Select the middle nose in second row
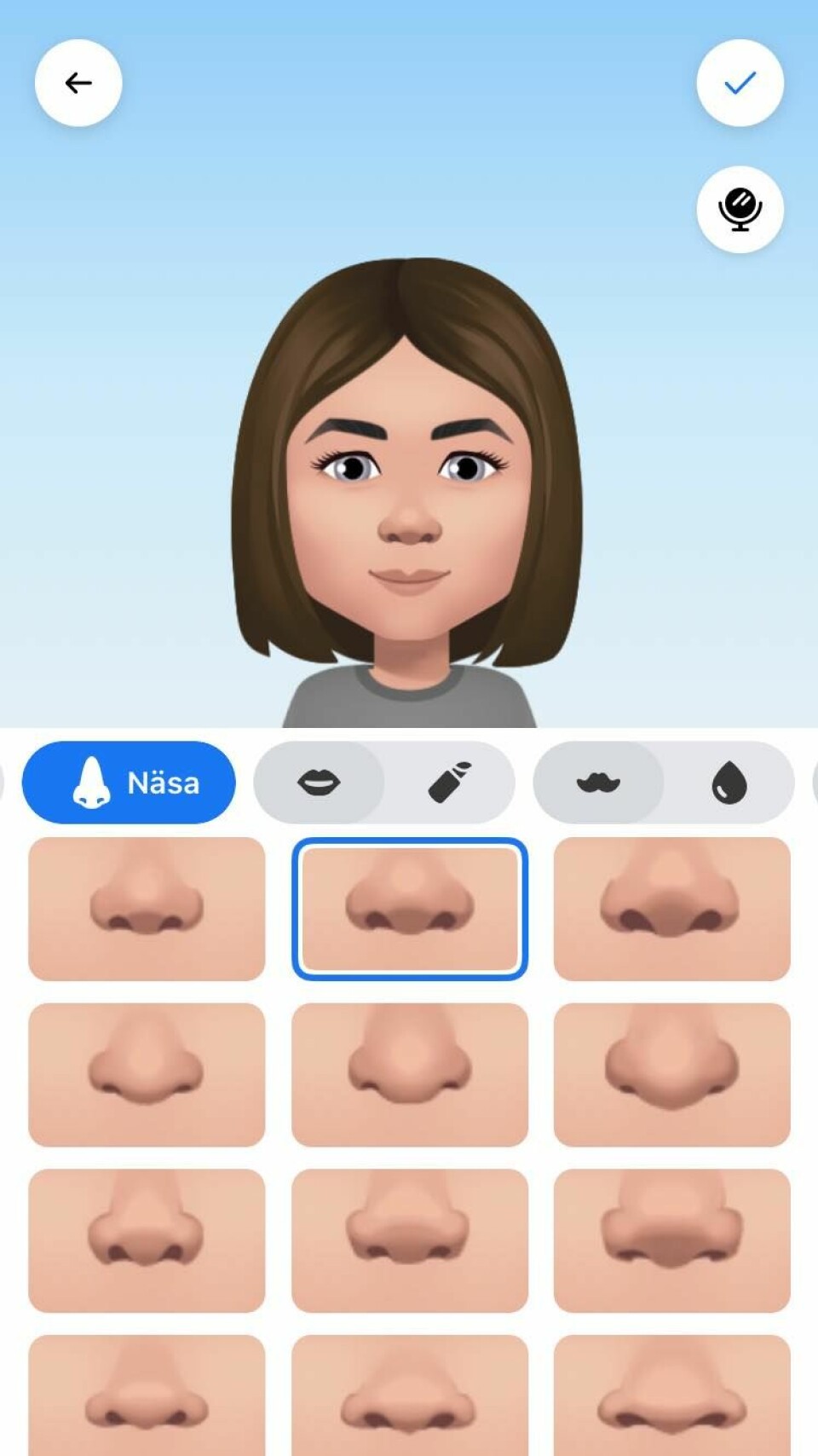 coord(409,1074)
